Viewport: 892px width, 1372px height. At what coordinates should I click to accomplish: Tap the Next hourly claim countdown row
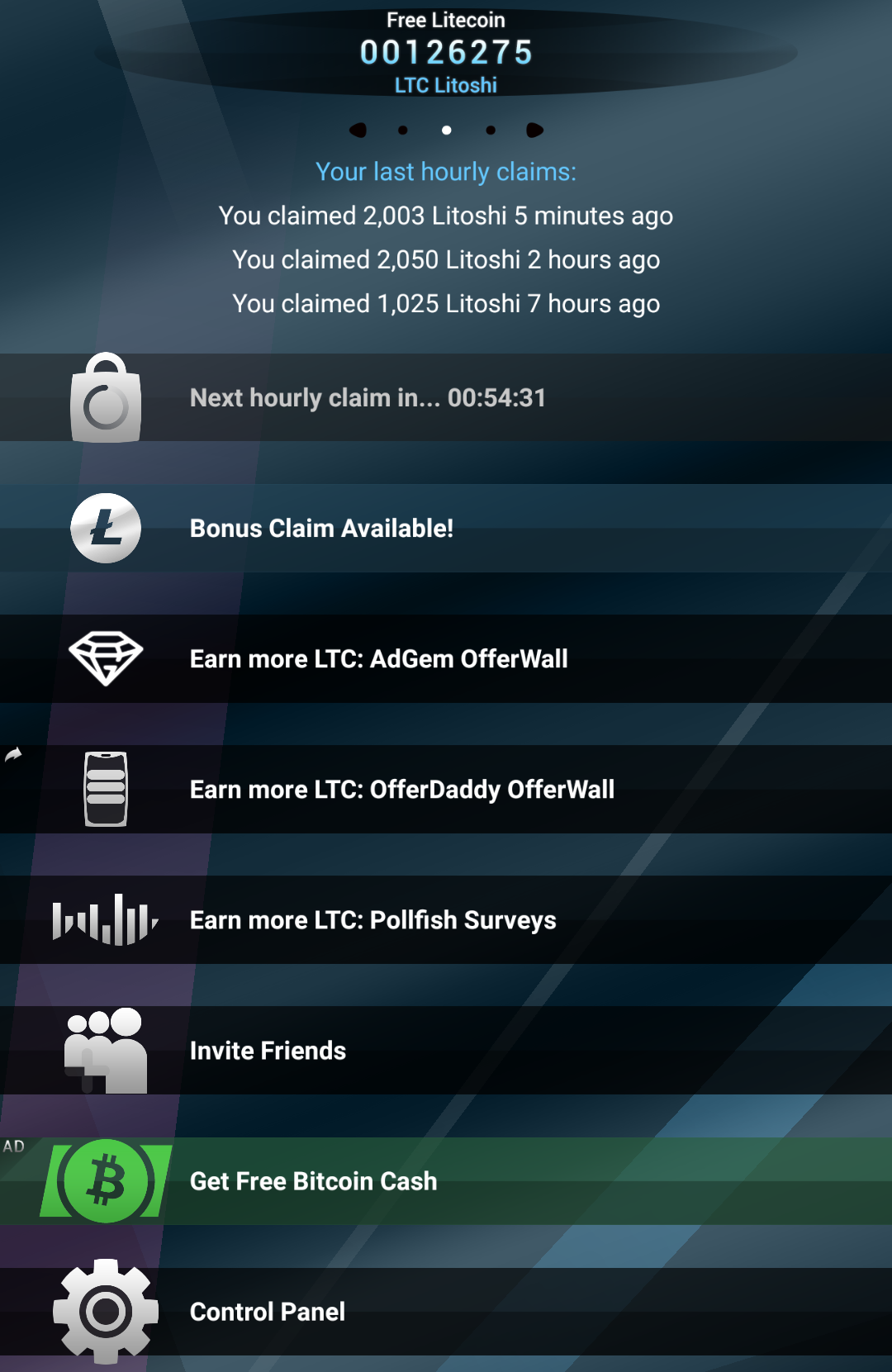446,398
